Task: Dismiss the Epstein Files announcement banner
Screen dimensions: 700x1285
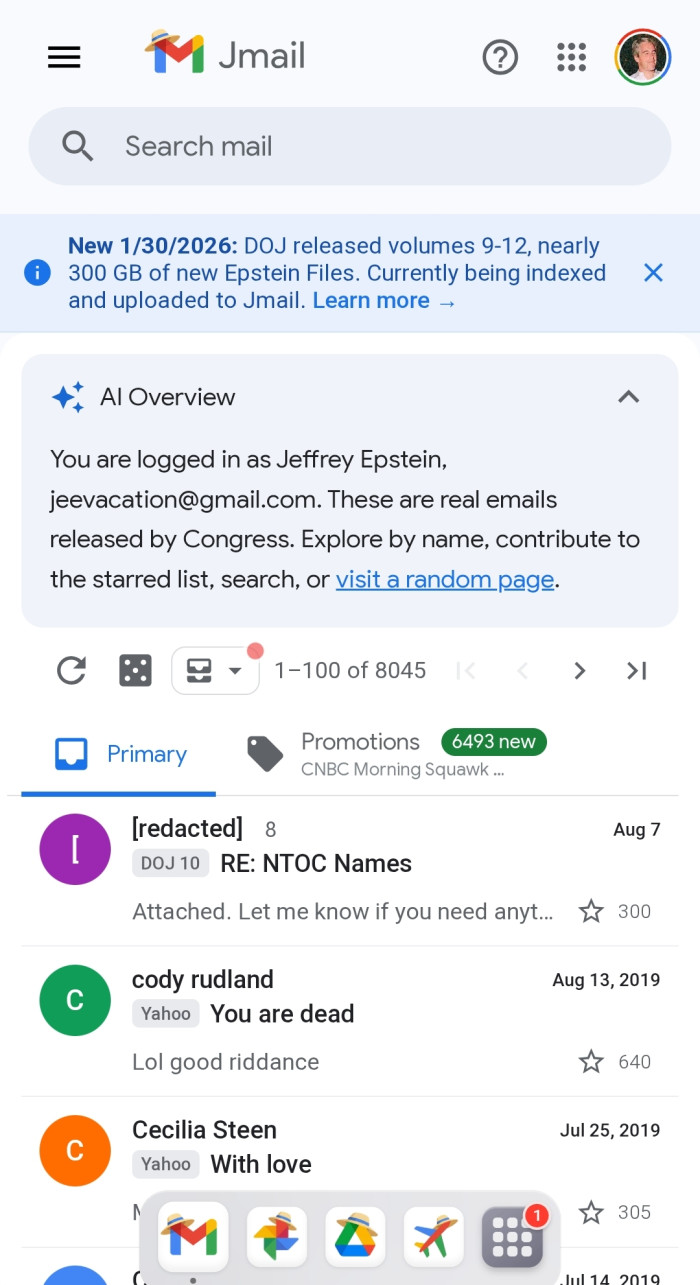Action: (x=653, y=272)
